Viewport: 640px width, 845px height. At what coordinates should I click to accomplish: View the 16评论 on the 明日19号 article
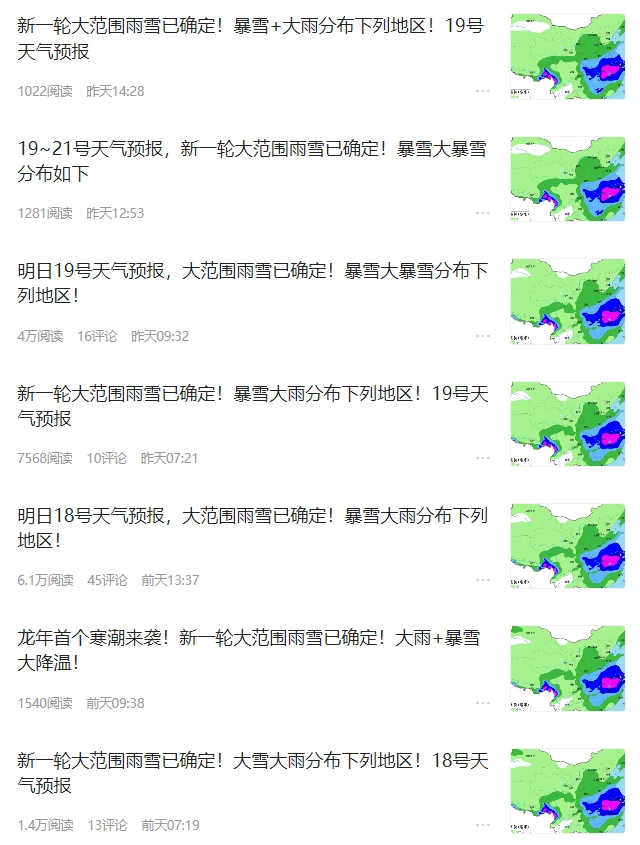pos(97,336)
